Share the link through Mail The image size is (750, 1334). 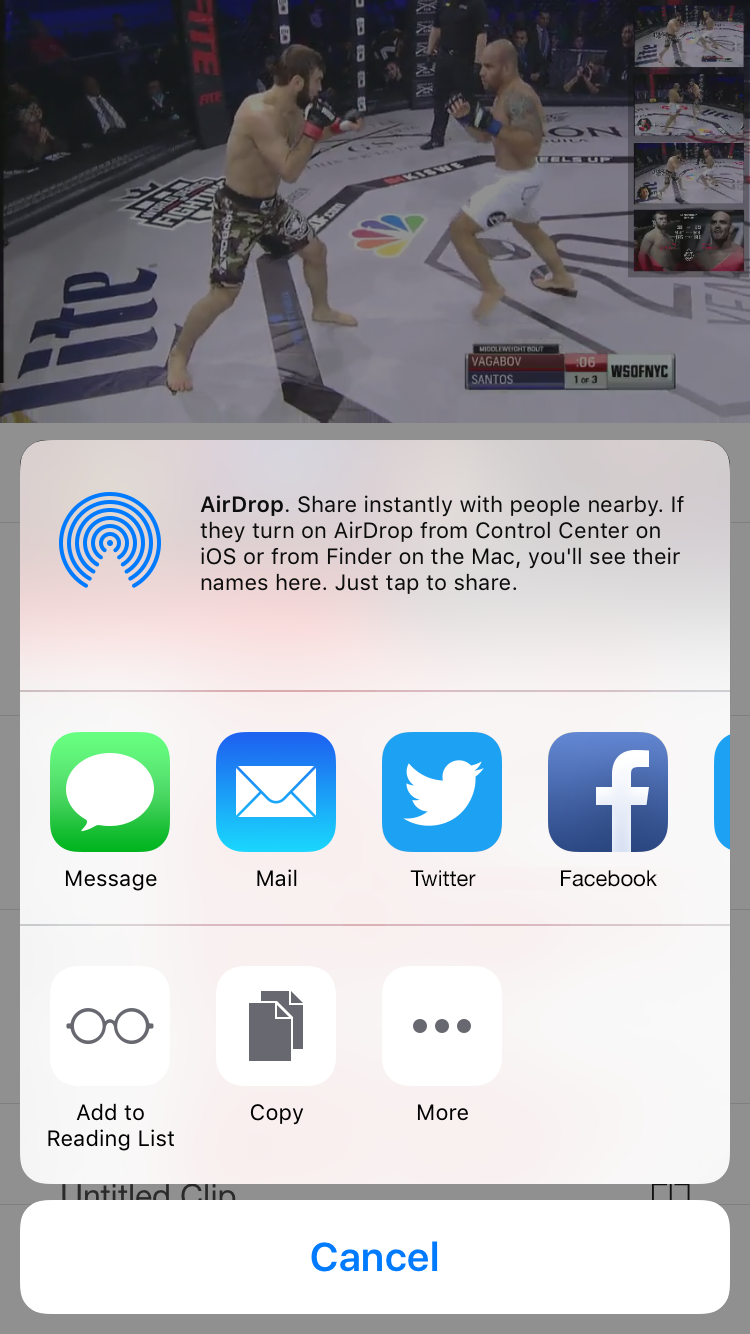[x=276, y=792]
